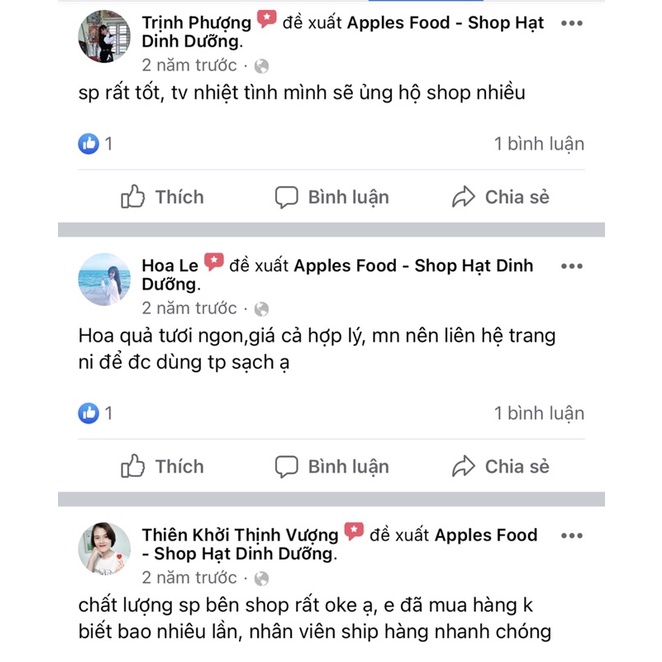Like Trịnh Phượng's review with Thích
Image resolution: width=662 pixels, height=662 pixels.
(x=162, y=197)
